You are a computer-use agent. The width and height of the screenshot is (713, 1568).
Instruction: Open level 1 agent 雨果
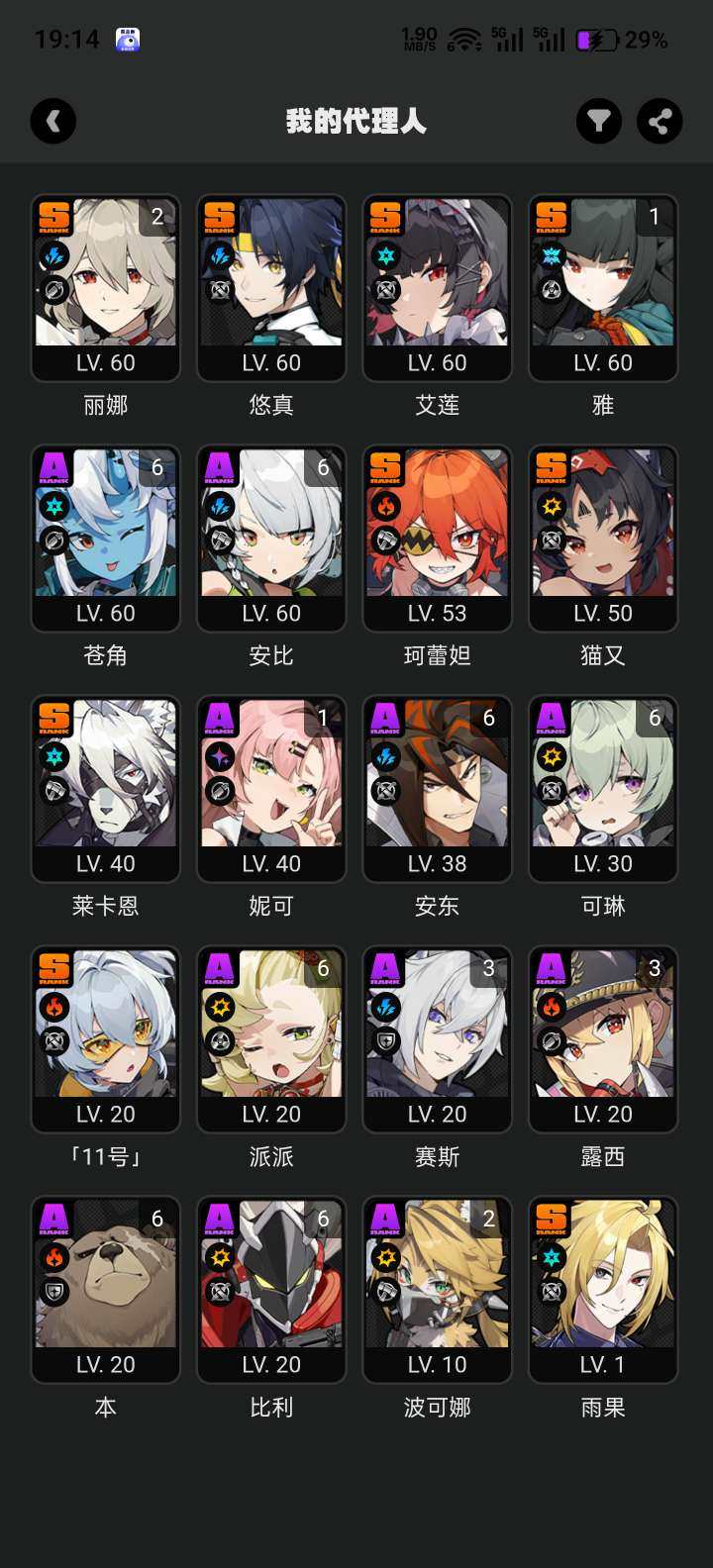click(x=603, y=1289)
